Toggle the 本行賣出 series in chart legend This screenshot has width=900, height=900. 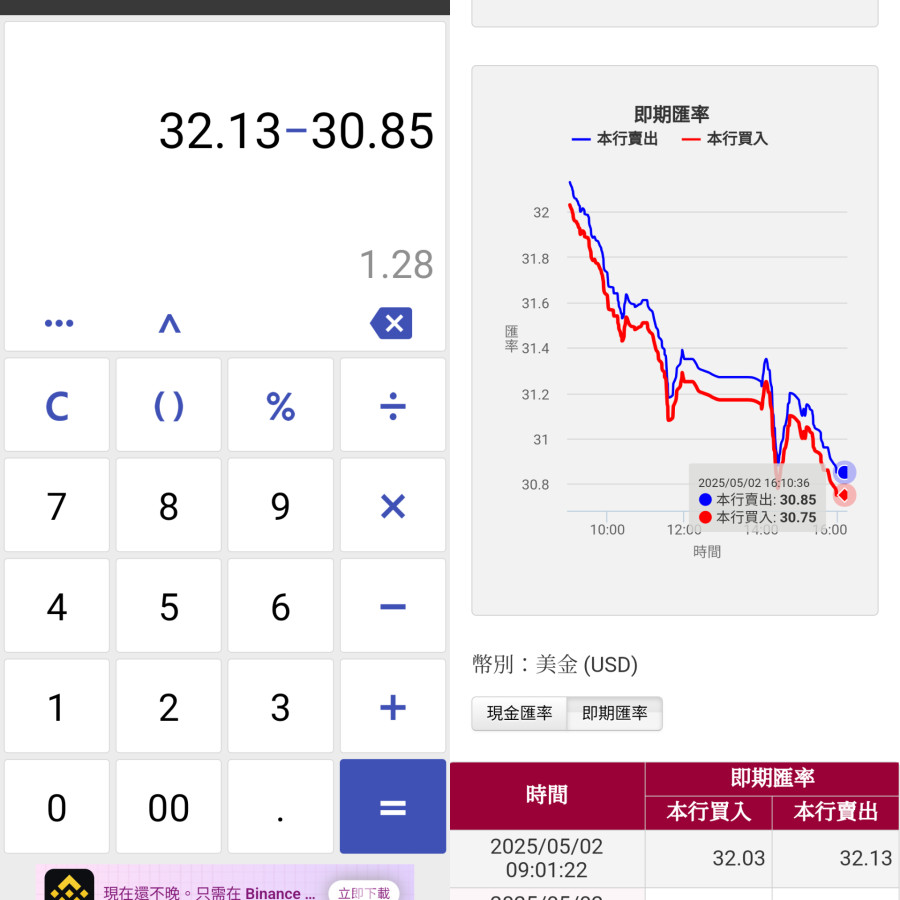pyautogui.click(x=615, y=140)
